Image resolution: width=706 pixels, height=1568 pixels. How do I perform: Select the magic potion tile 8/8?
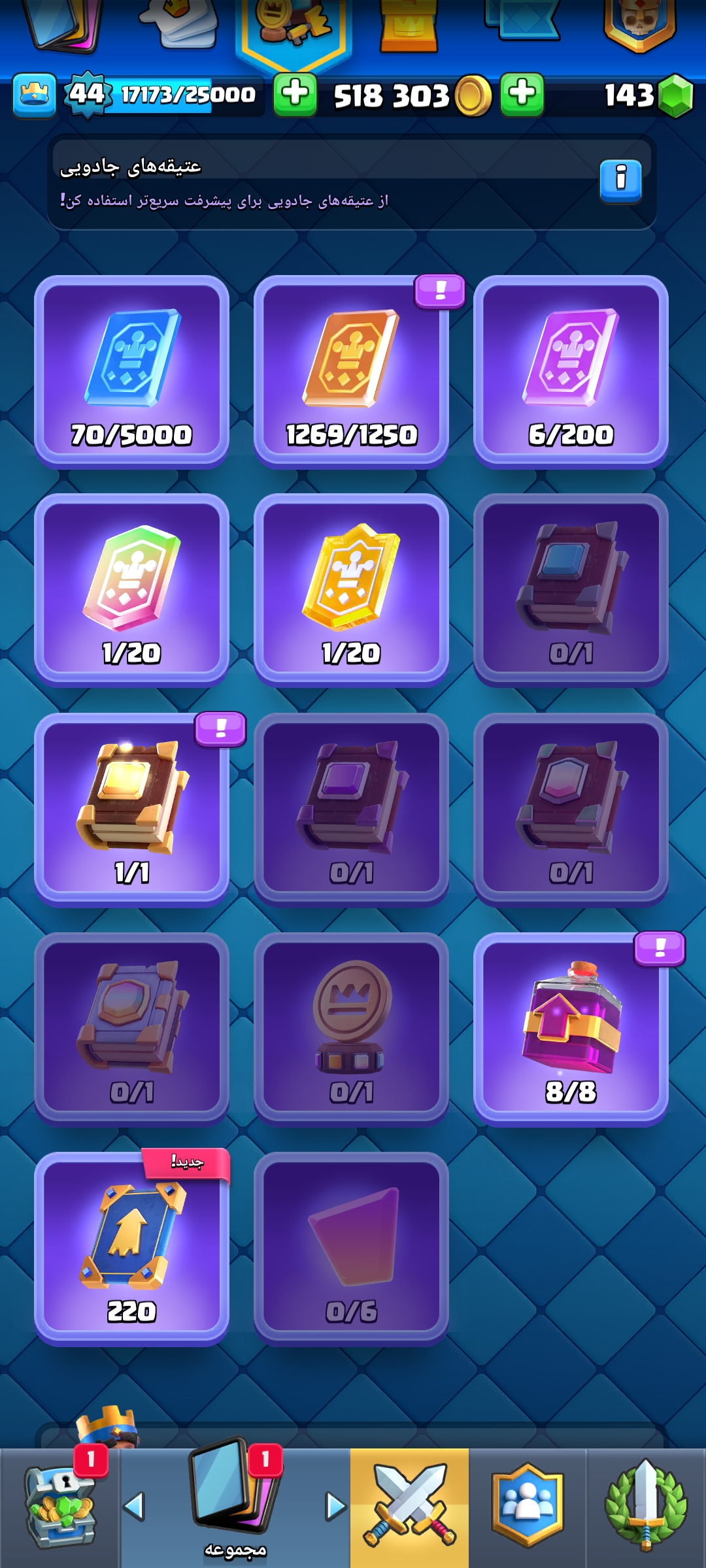point(571,1028)
